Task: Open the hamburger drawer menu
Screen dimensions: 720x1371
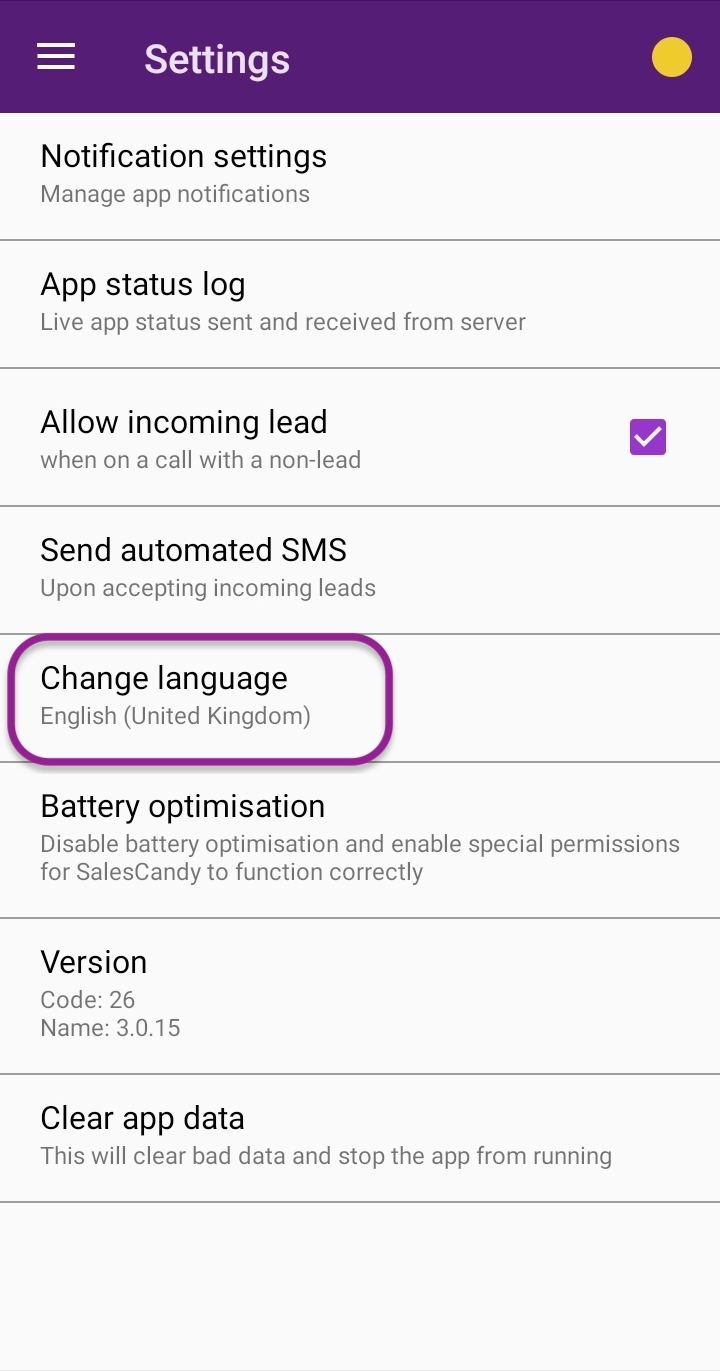Action: tap(56, 57)
